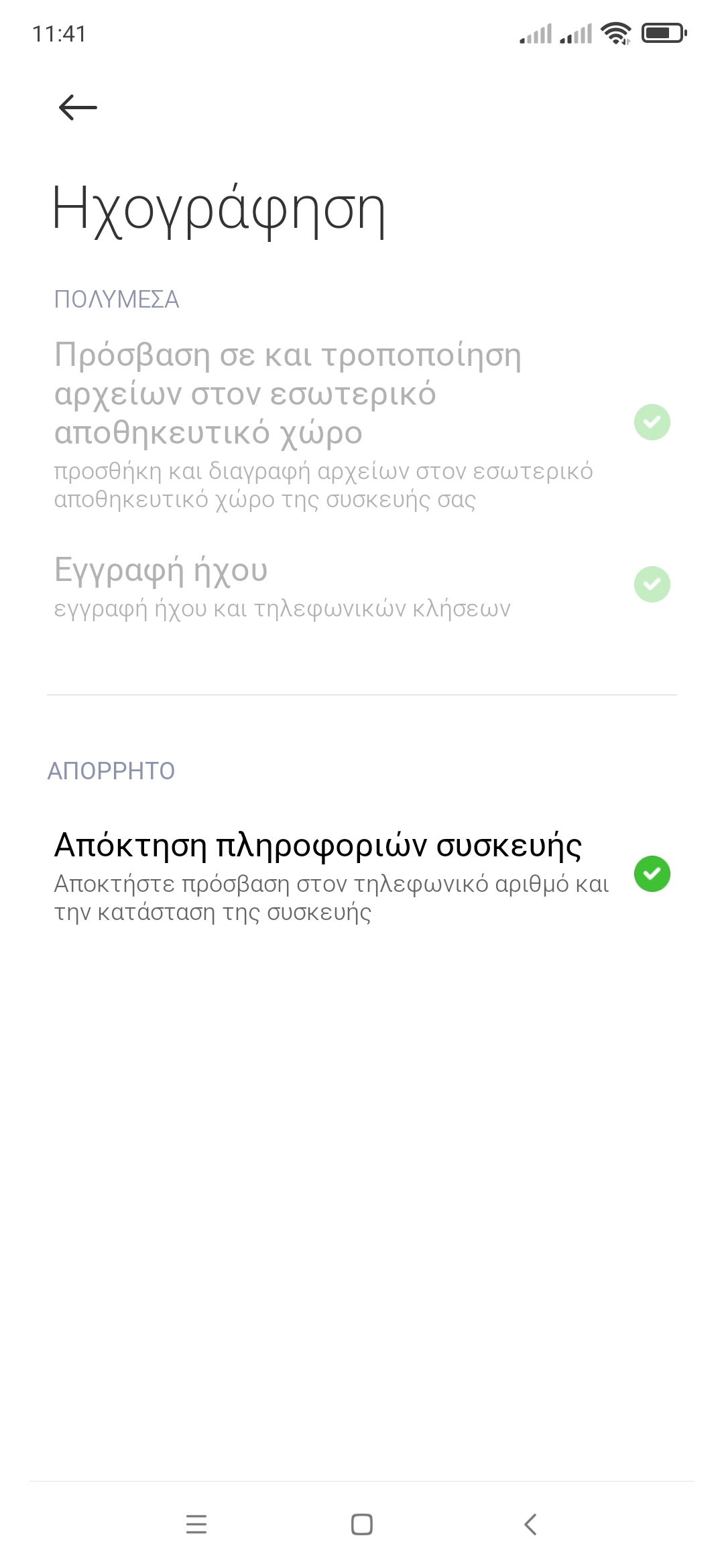
Task: Tap the system home button
Action: pyautogui.click(x=362, y=1524)
